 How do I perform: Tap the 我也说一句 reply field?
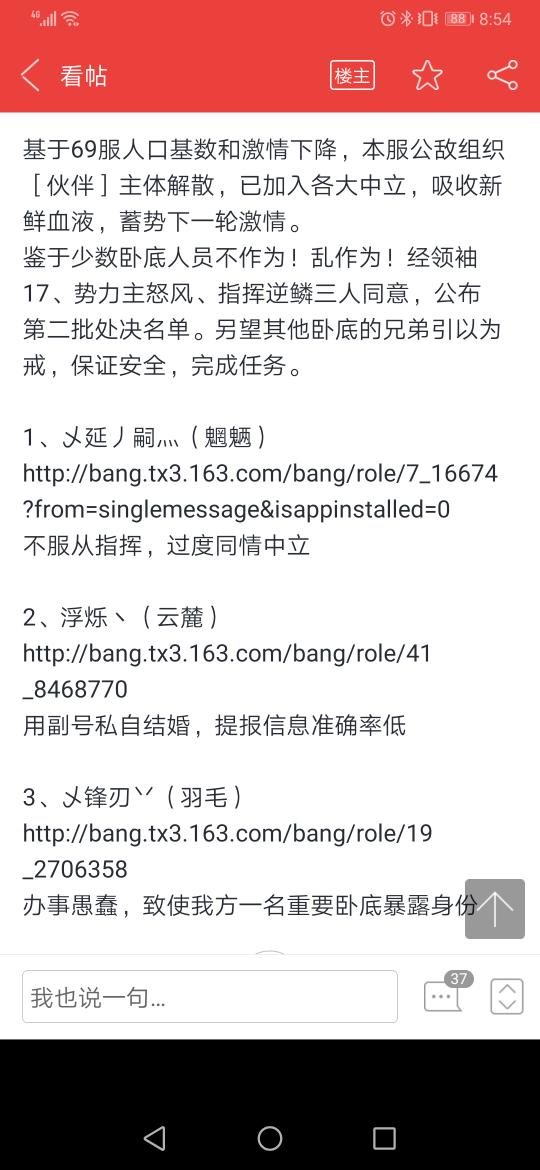click(210, 996)
